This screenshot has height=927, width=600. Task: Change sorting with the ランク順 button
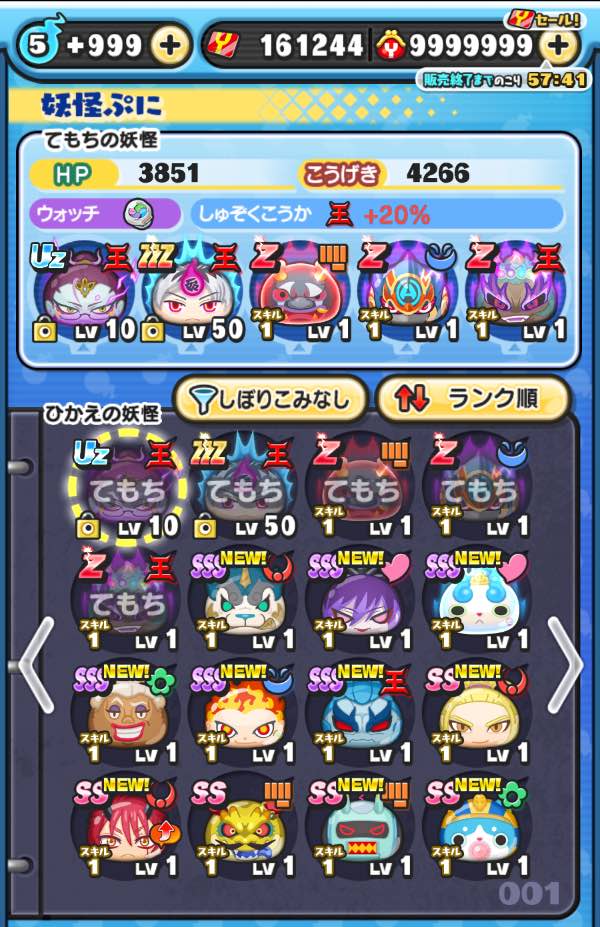click(473, 400)
